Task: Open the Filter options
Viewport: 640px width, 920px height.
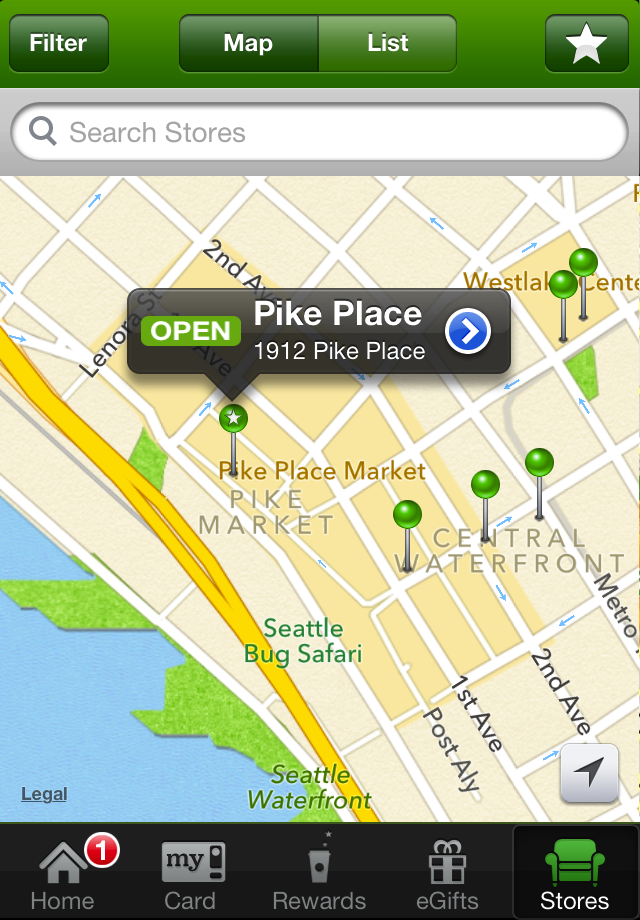Action: coord(58,43)
